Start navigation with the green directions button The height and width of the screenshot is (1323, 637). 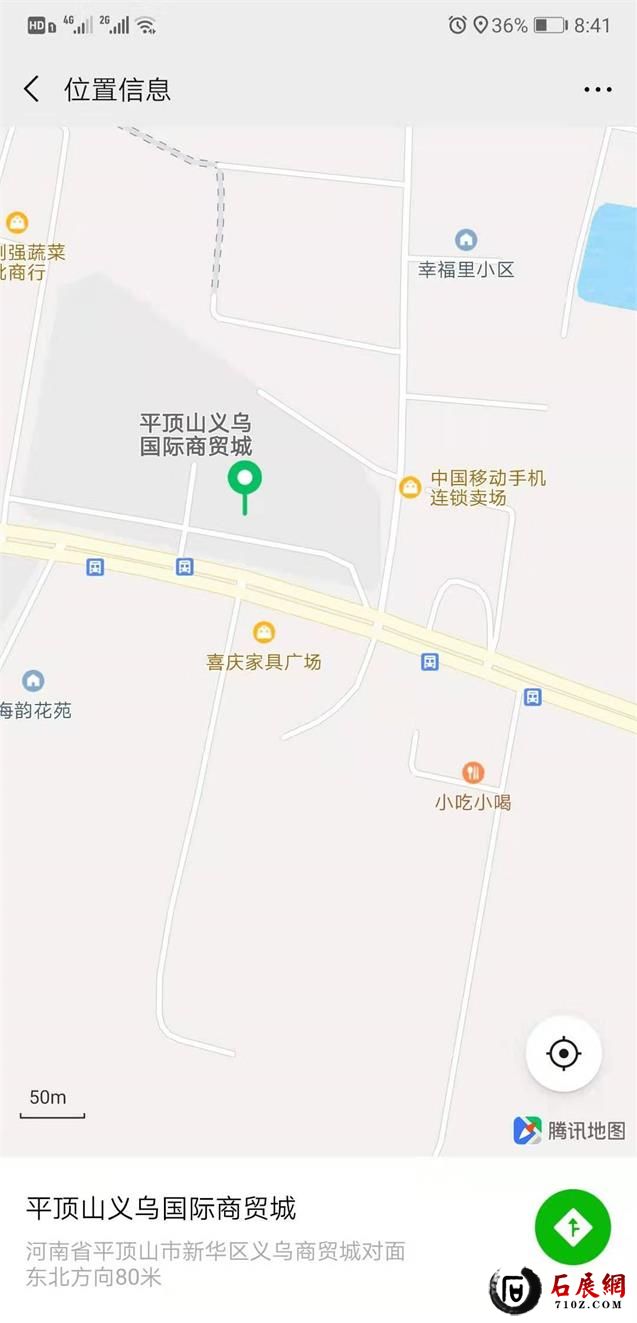573,1226
